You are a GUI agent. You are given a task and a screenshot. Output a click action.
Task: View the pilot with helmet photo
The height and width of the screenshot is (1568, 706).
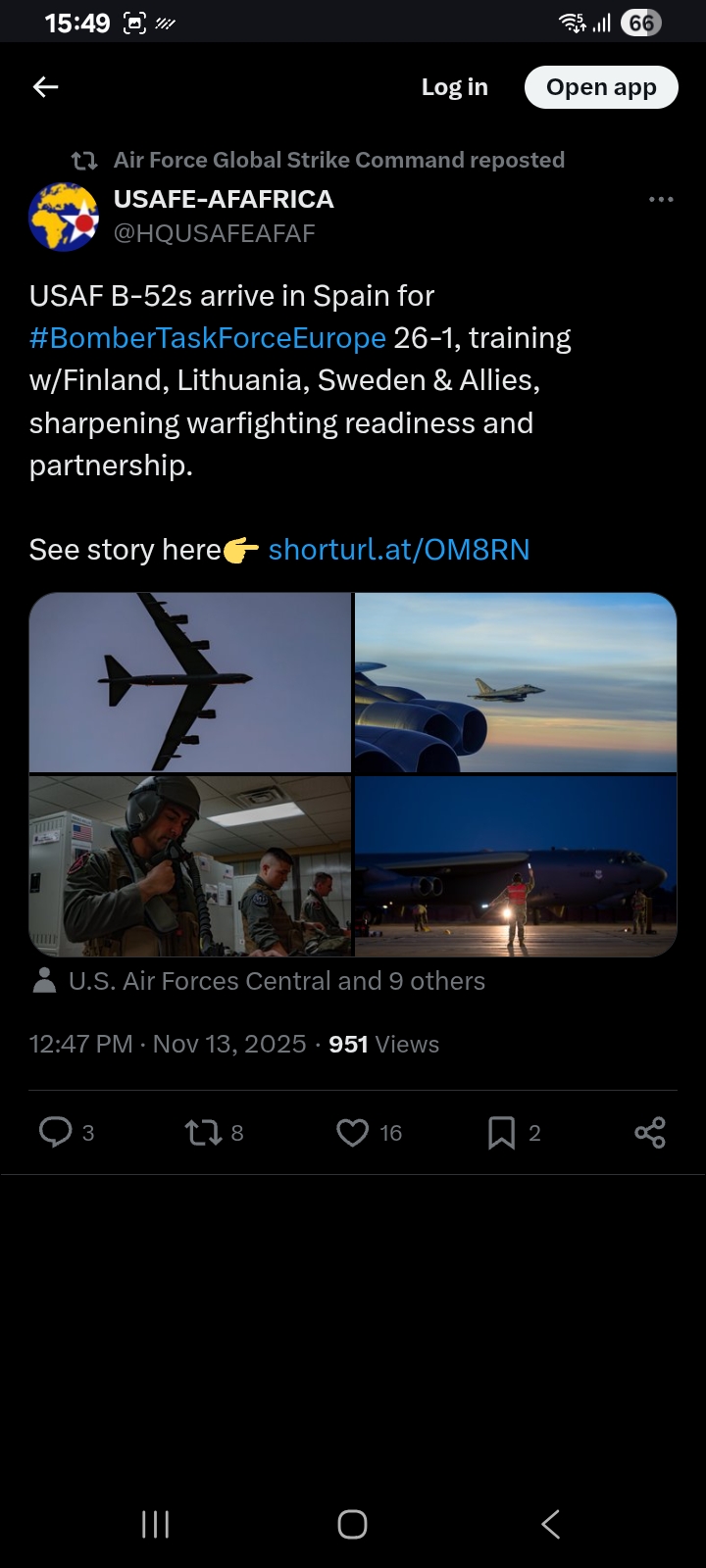coord(190,866)
